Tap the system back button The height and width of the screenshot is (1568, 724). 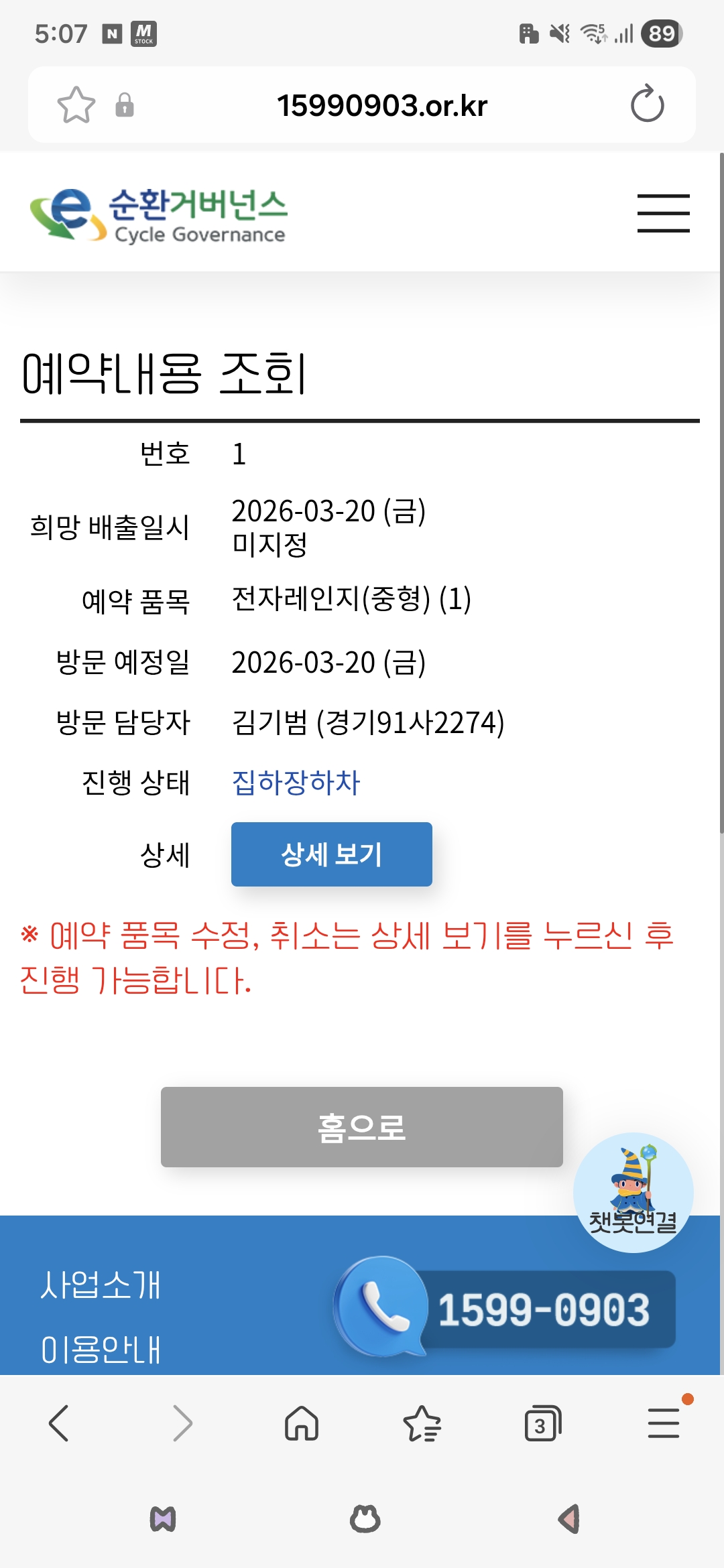click(569, 1519)
